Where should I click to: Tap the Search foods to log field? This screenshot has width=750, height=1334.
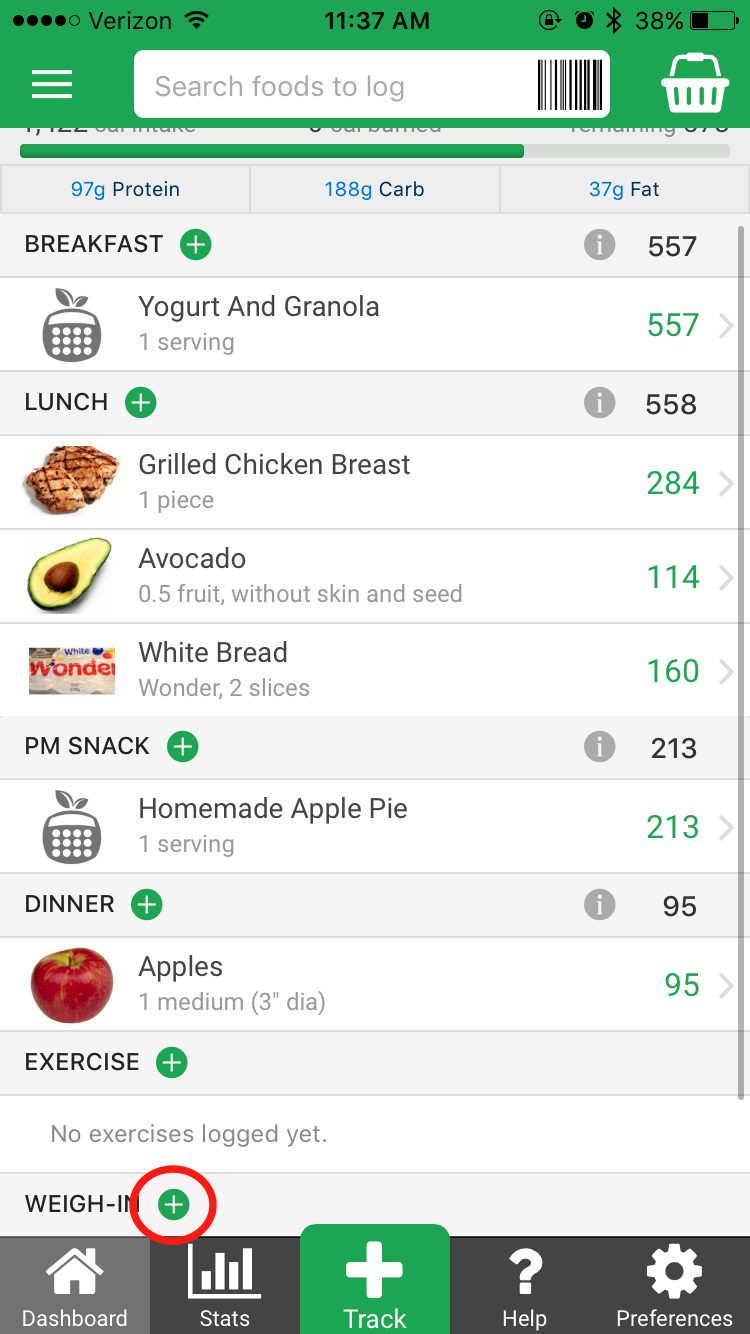click(330, 86)
